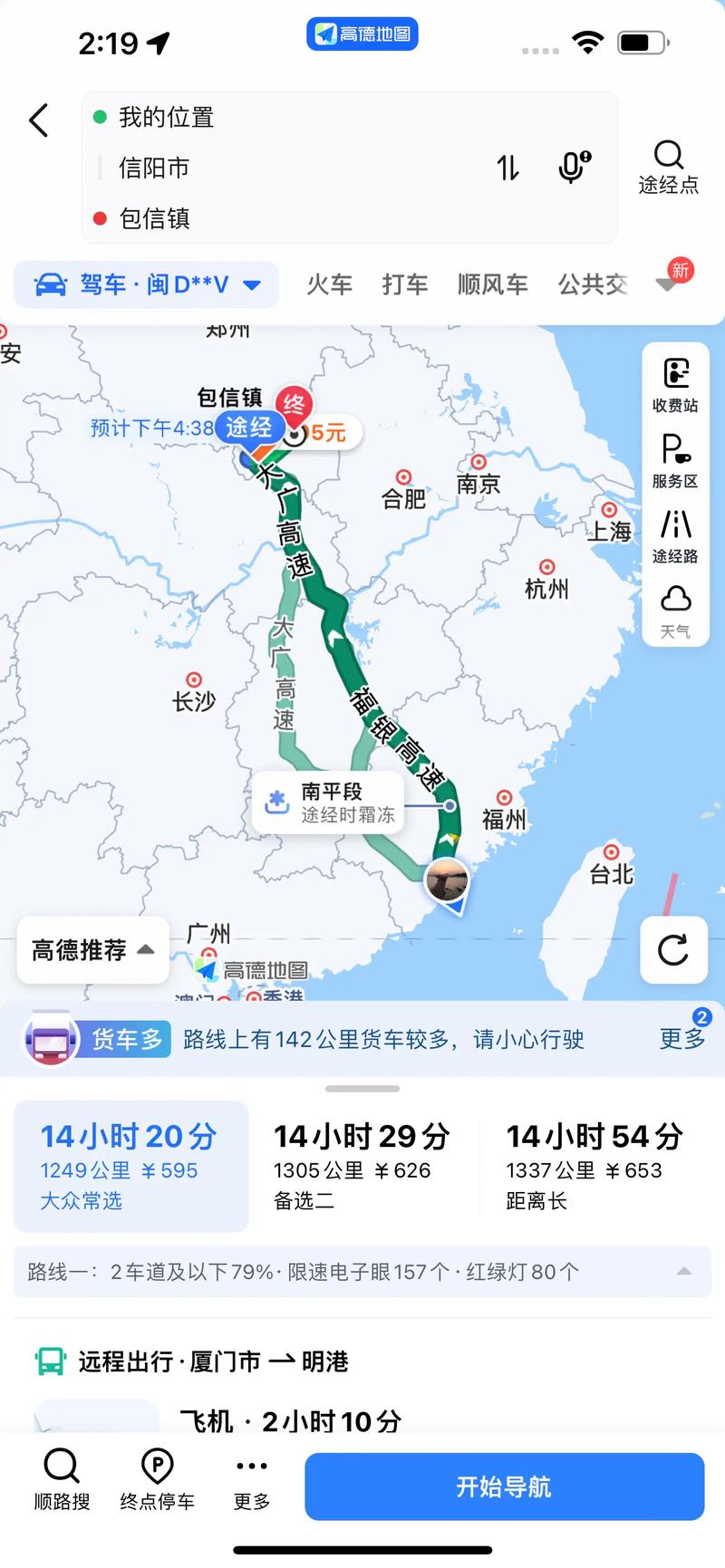The image size is (725, 1568).
Task: Switch to the 火车 transport tab
Action: point(329,284)
